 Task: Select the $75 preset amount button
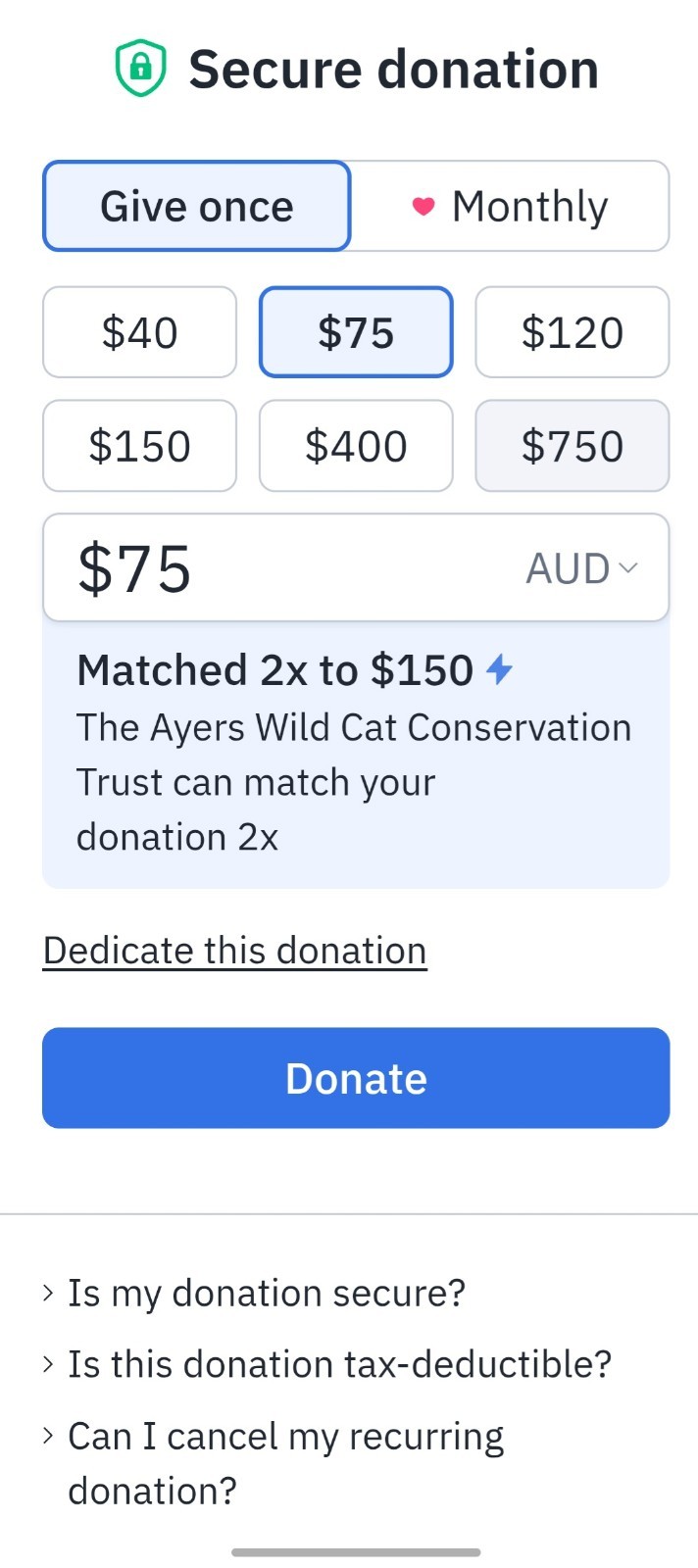click(356, 332)
